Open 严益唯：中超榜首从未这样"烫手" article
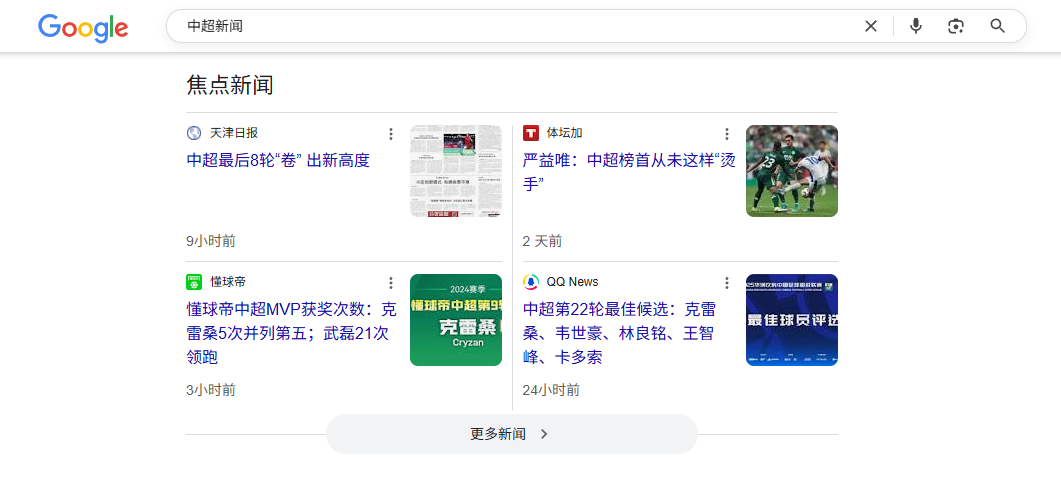Image resolution: width=1061 pixels, height=480 pixels. (629, 172)
